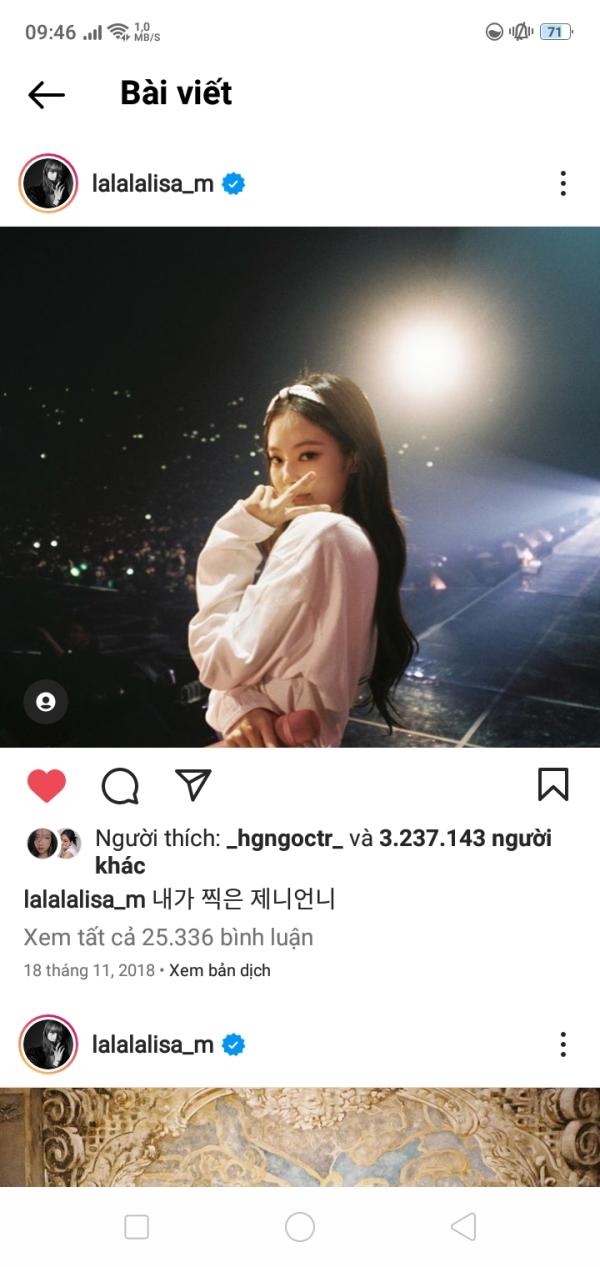600x1267 pixels.
Task: Unlike the post with the red heart
Action: click(46, 786)
